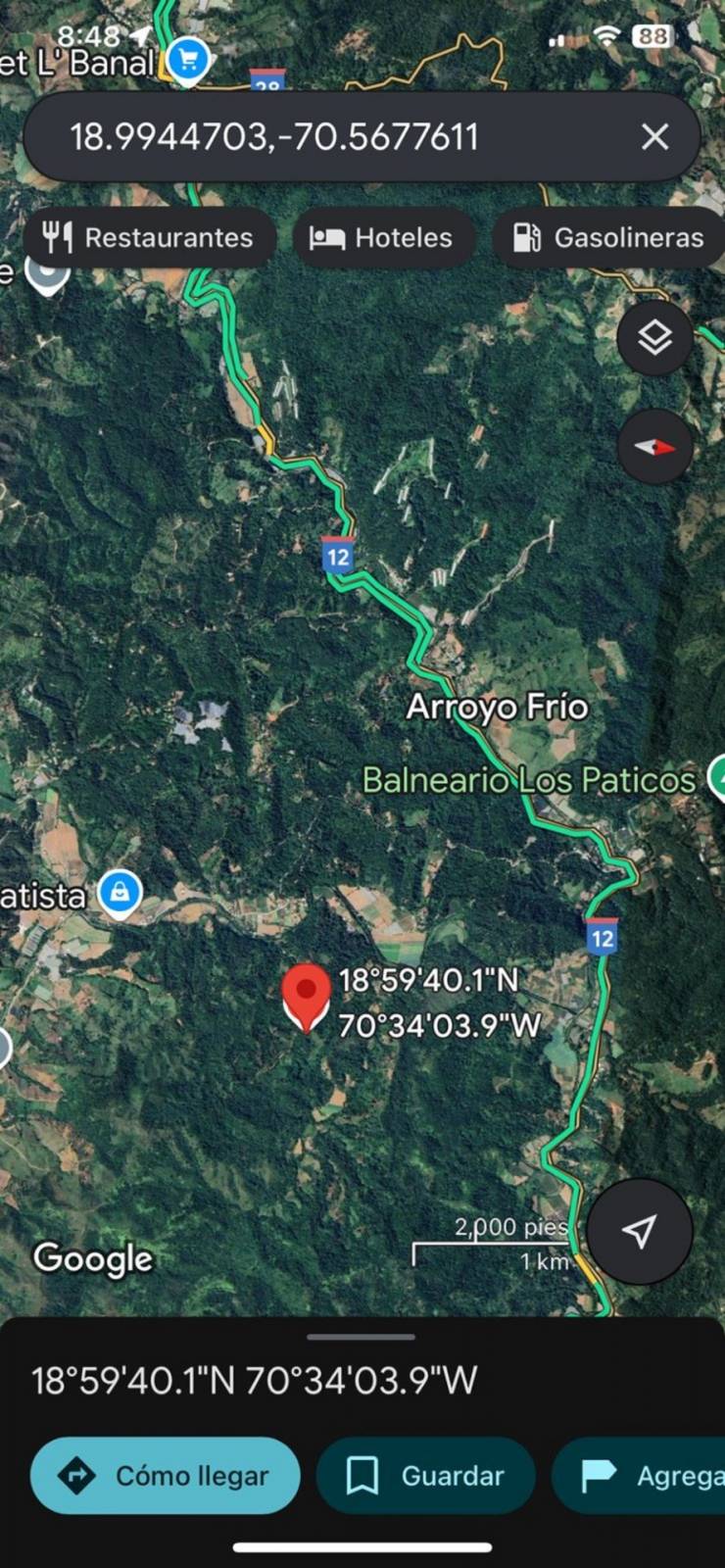
Task: Open the Balneario Los Paticos place label
Action: click(x=529, y=780)
